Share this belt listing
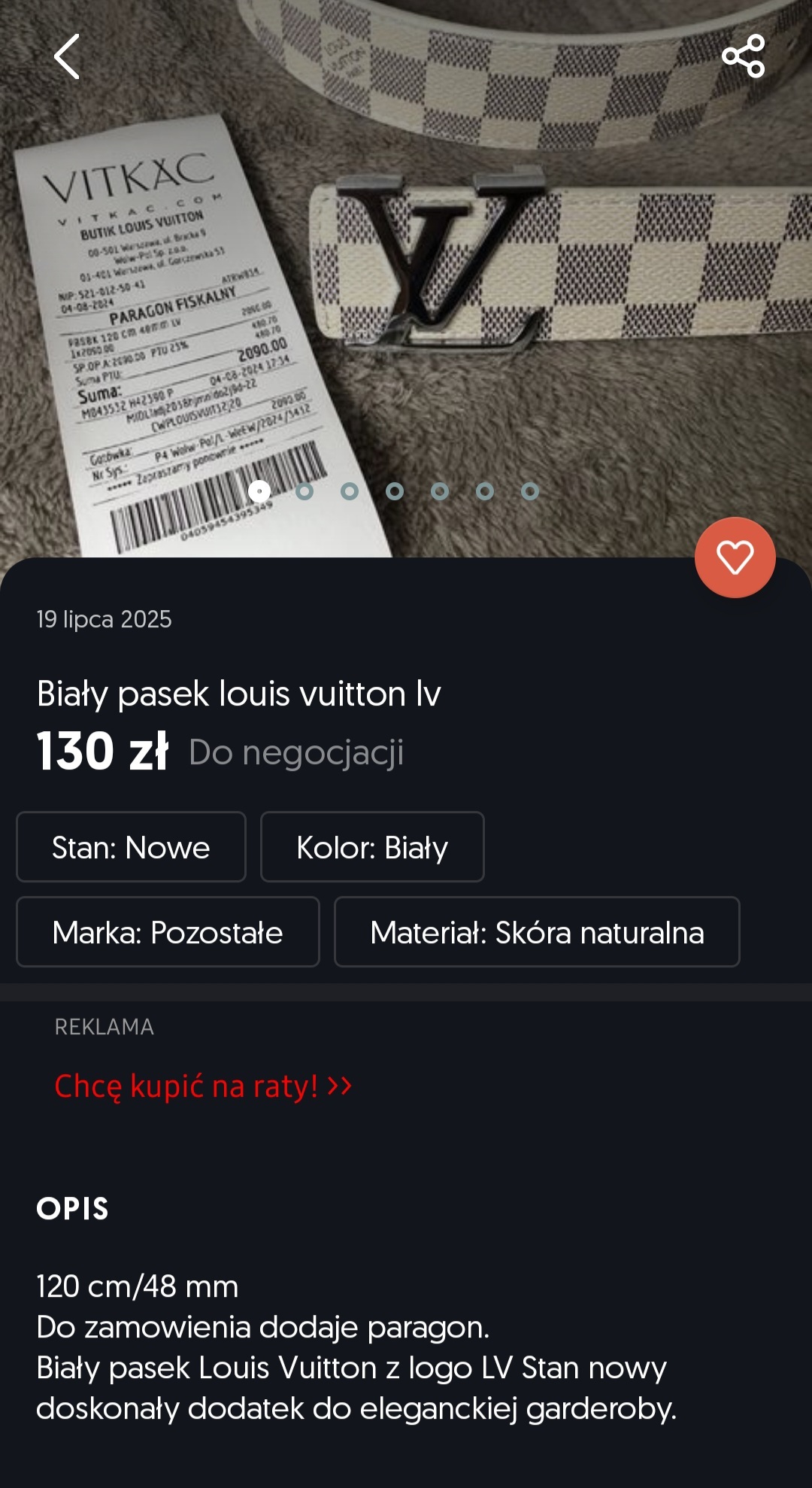 (x=743, y=56)
